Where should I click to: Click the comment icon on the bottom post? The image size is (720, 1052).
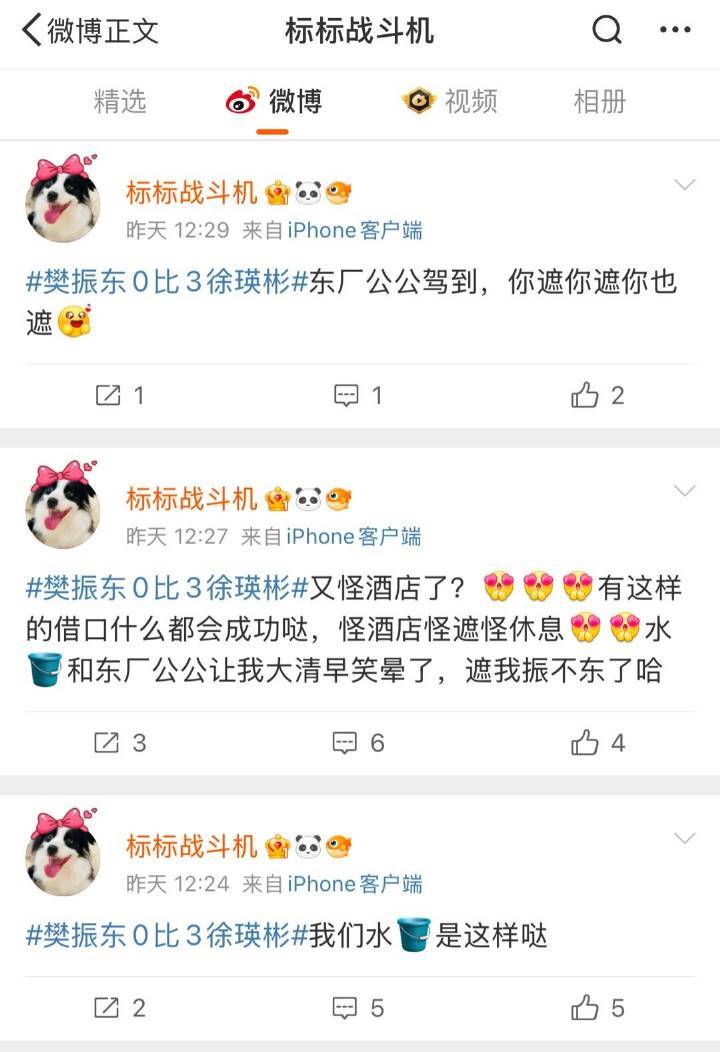[345, 1008]
